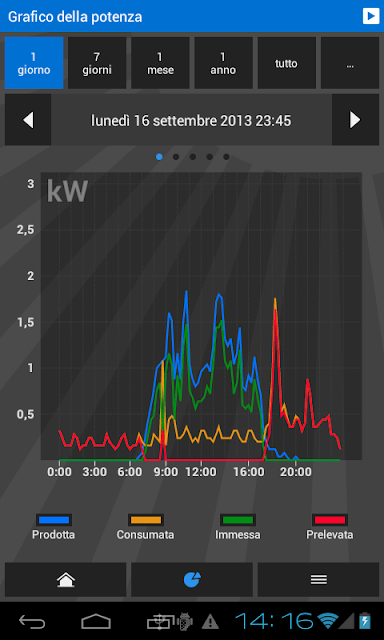Open the home tab at the bottom
The image size is (384, 640).
[x=65, y=580]
